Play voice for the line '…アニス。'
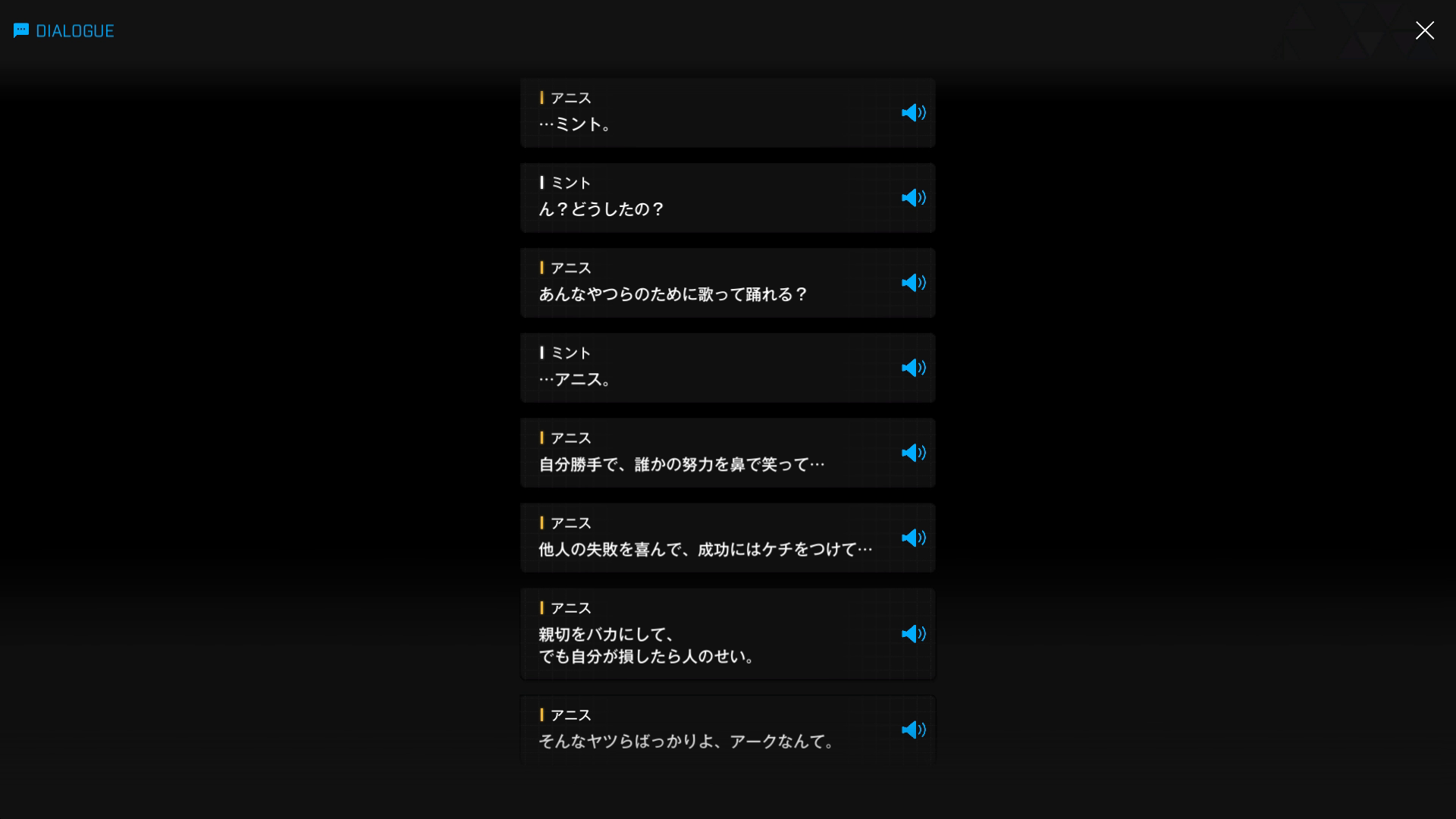The height and width of the screenshot is (819, 1456). coord(913,368)
